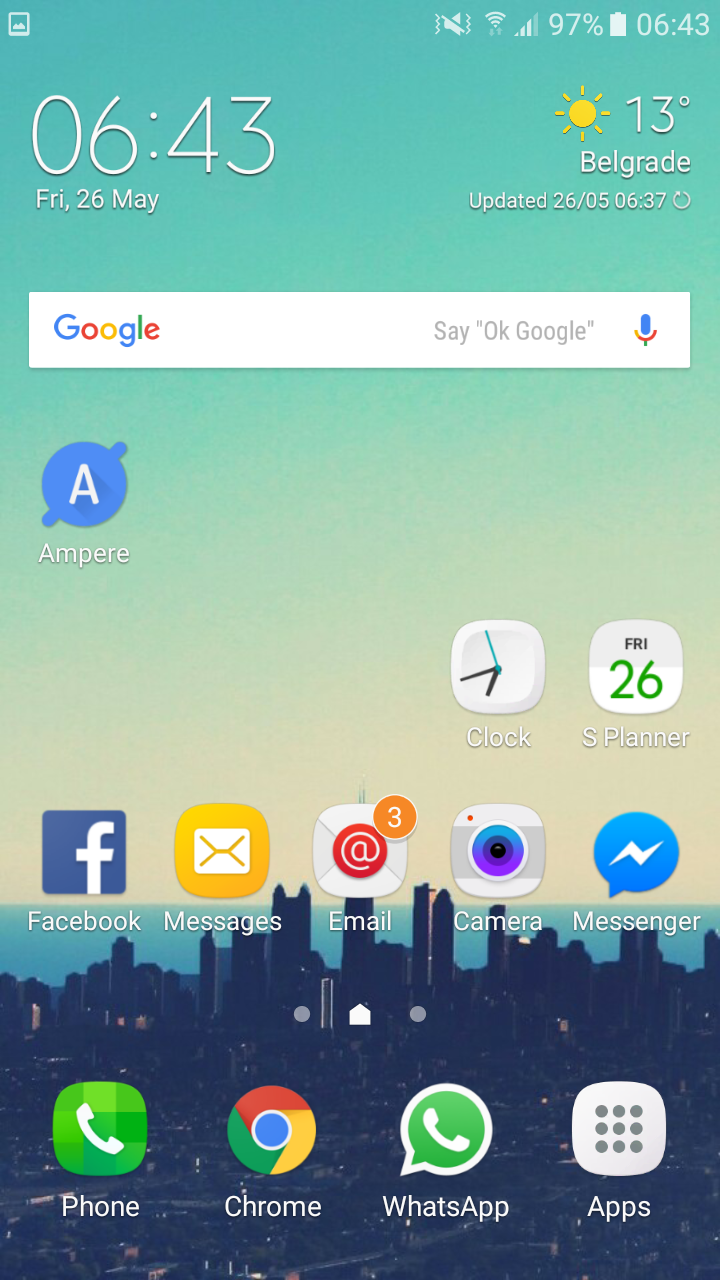
Task: Launch Chrome browser
Action: click(x=272, y=1130)
